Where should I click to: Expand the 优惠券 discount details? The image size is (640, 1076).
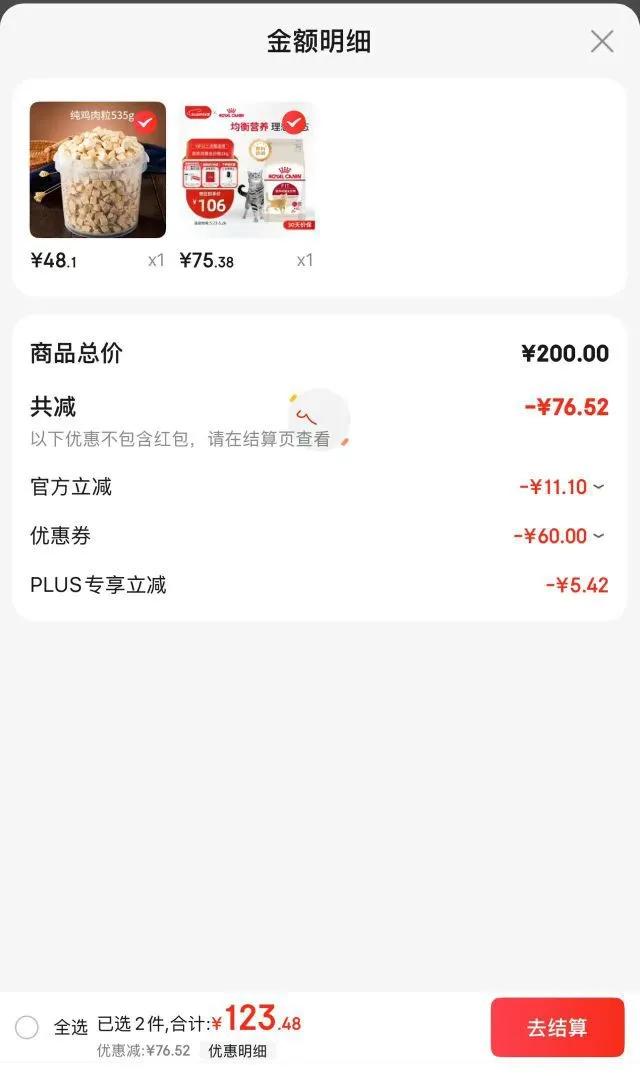pos(598,536)
